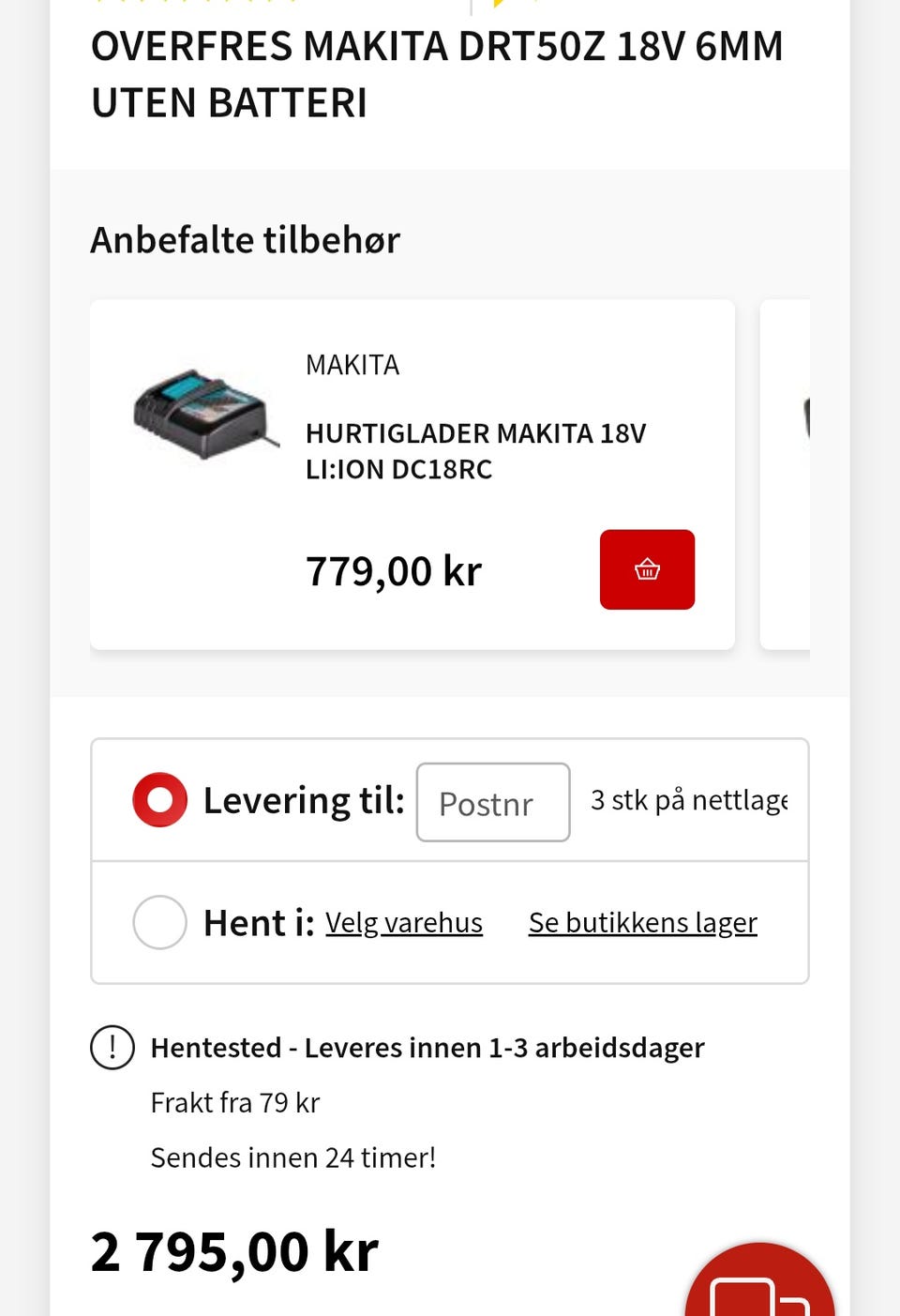The image size is (900, 1316).
Task: Add Makita DC18RC charger to basket
Action: (x=647, y=569)
